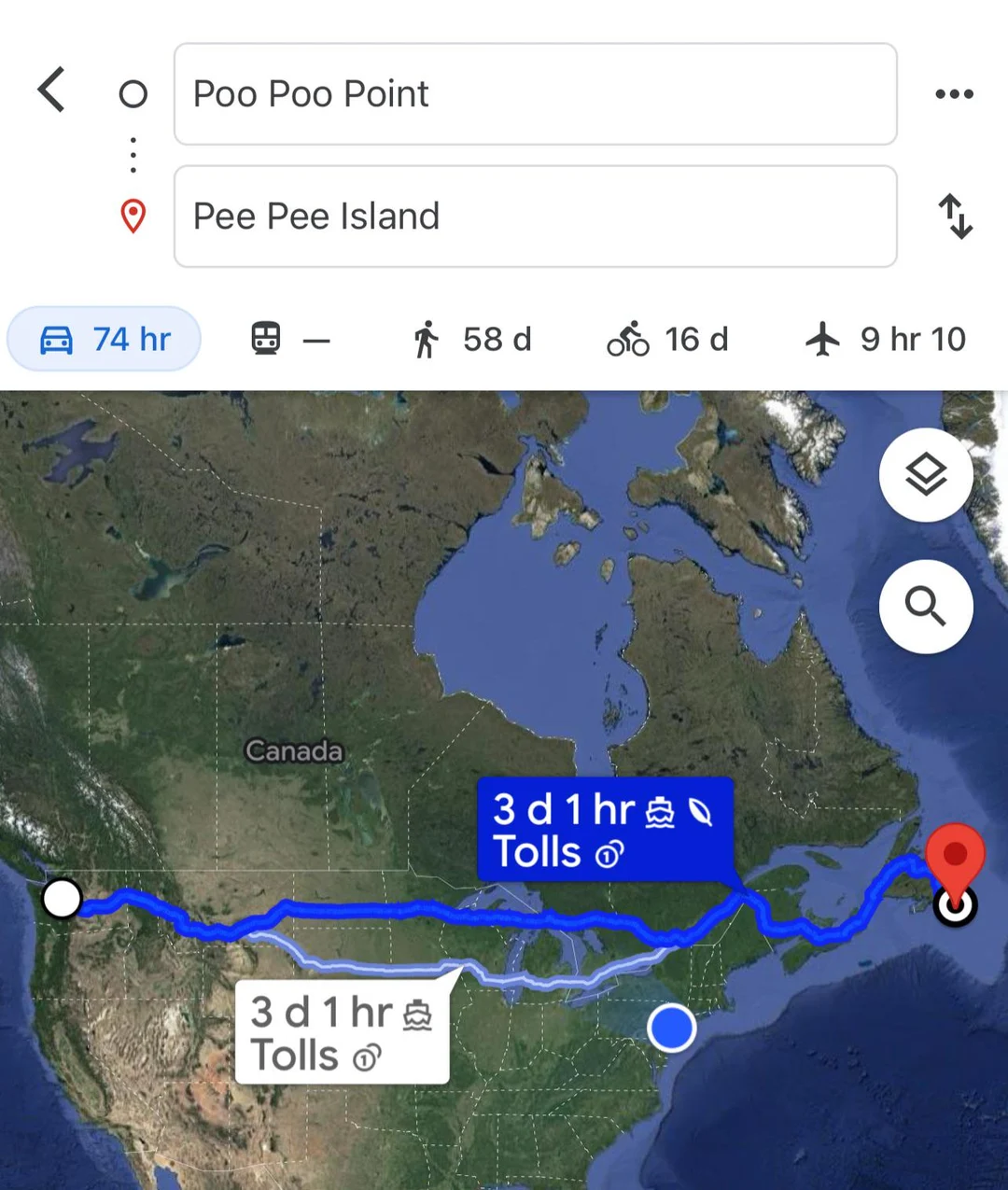
Task: Swap origin and destination with the arrows icon
Action: (x=956, y=216)
